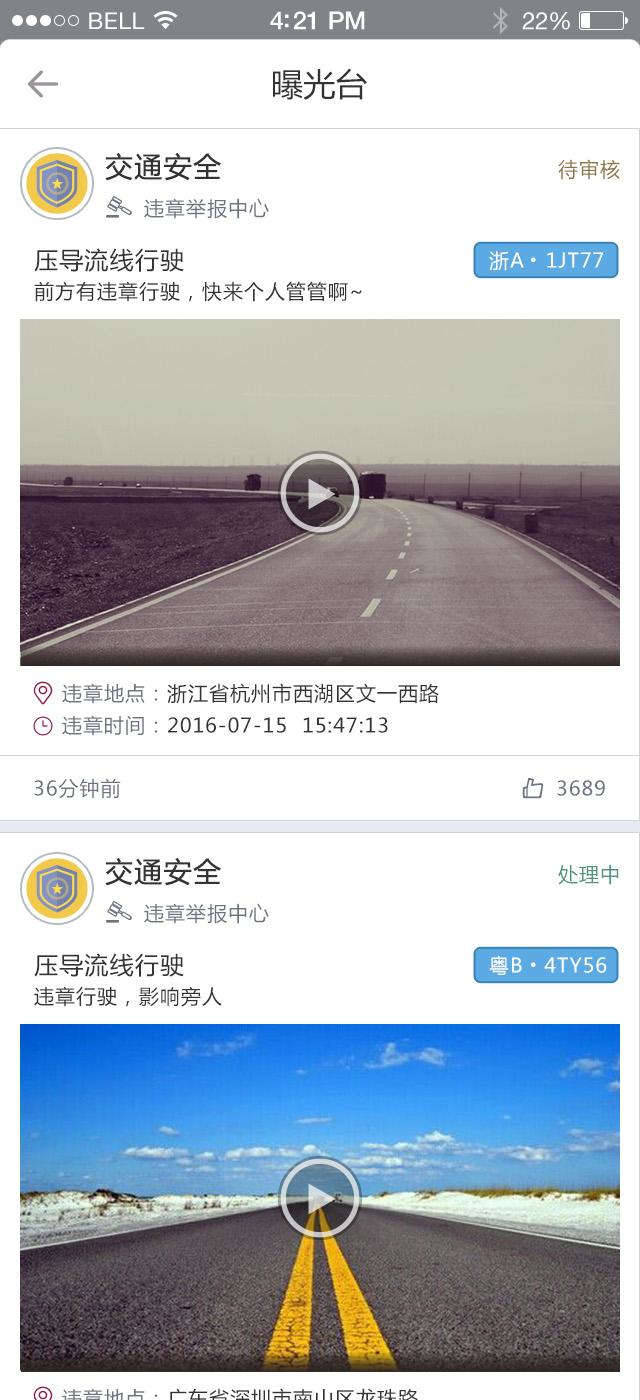Go back from the 曝光台 page
The height and width of the screenshot is (1400, 640).
(43, 85)
